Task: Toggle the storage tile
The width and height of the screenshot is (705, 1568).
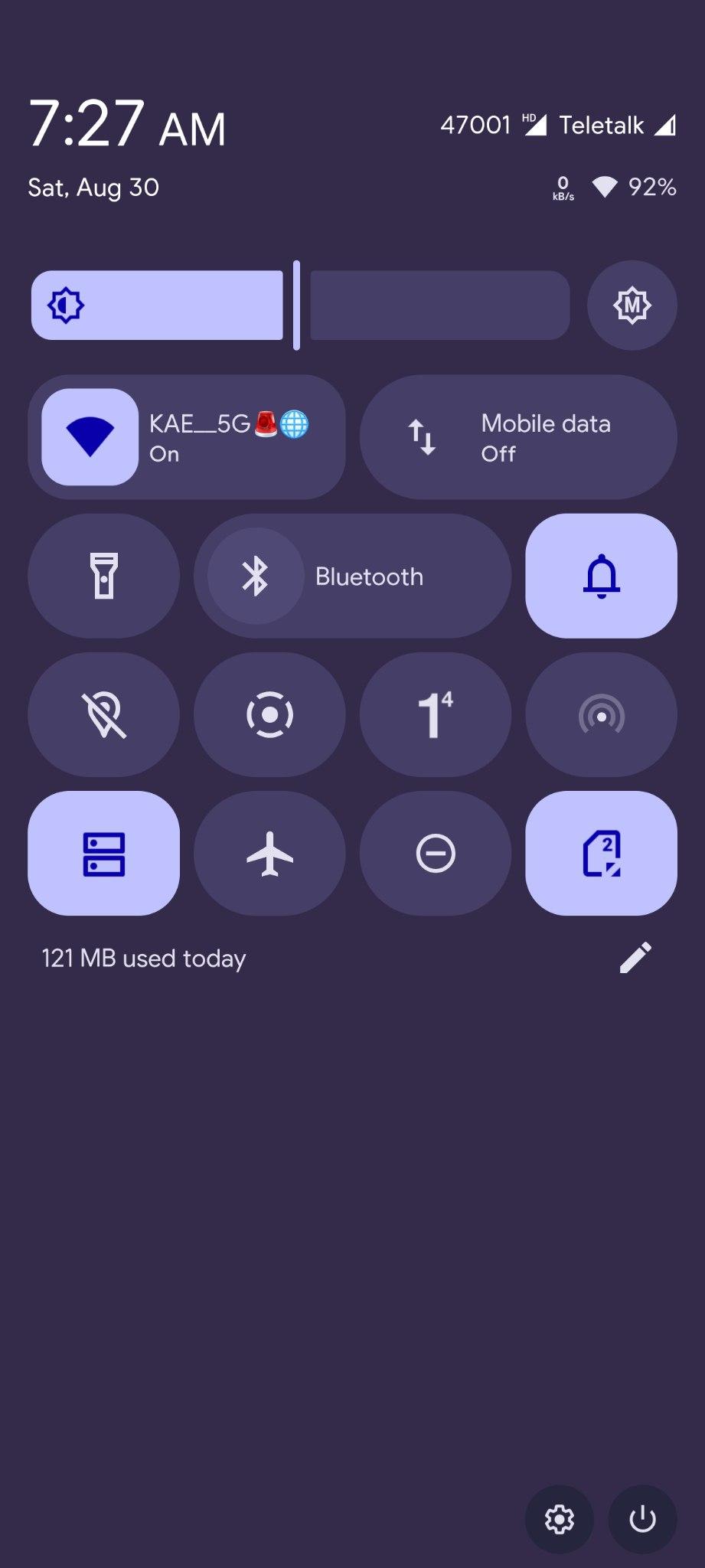Action: [103, 853]
